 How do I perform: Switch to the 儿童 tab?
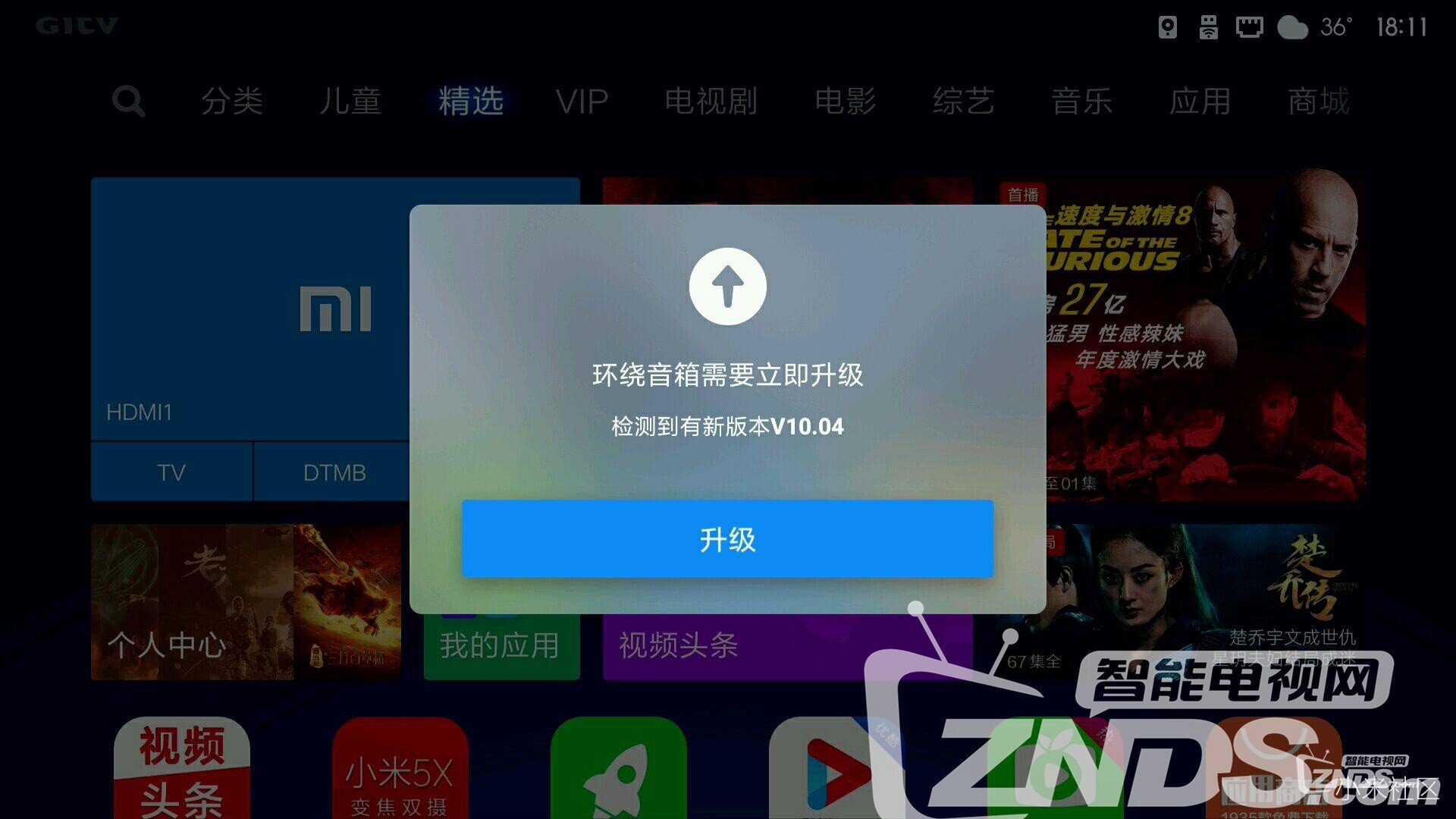pos(350,101)
